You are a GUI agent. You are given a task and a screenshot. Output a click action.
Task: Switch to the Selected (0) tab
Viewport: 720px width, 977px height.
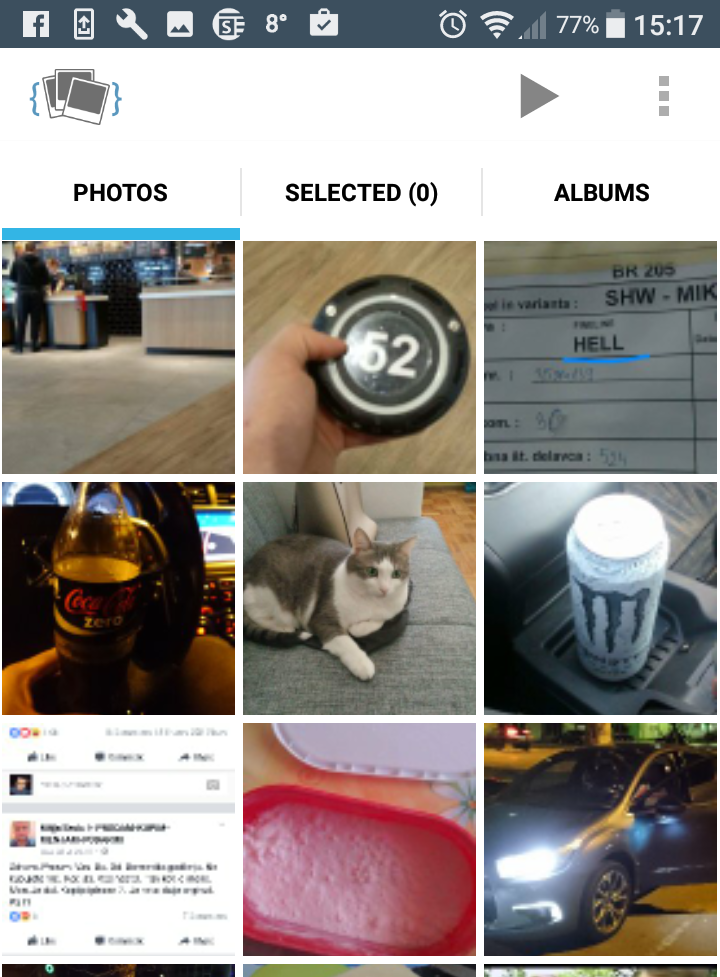click(361, 193)
